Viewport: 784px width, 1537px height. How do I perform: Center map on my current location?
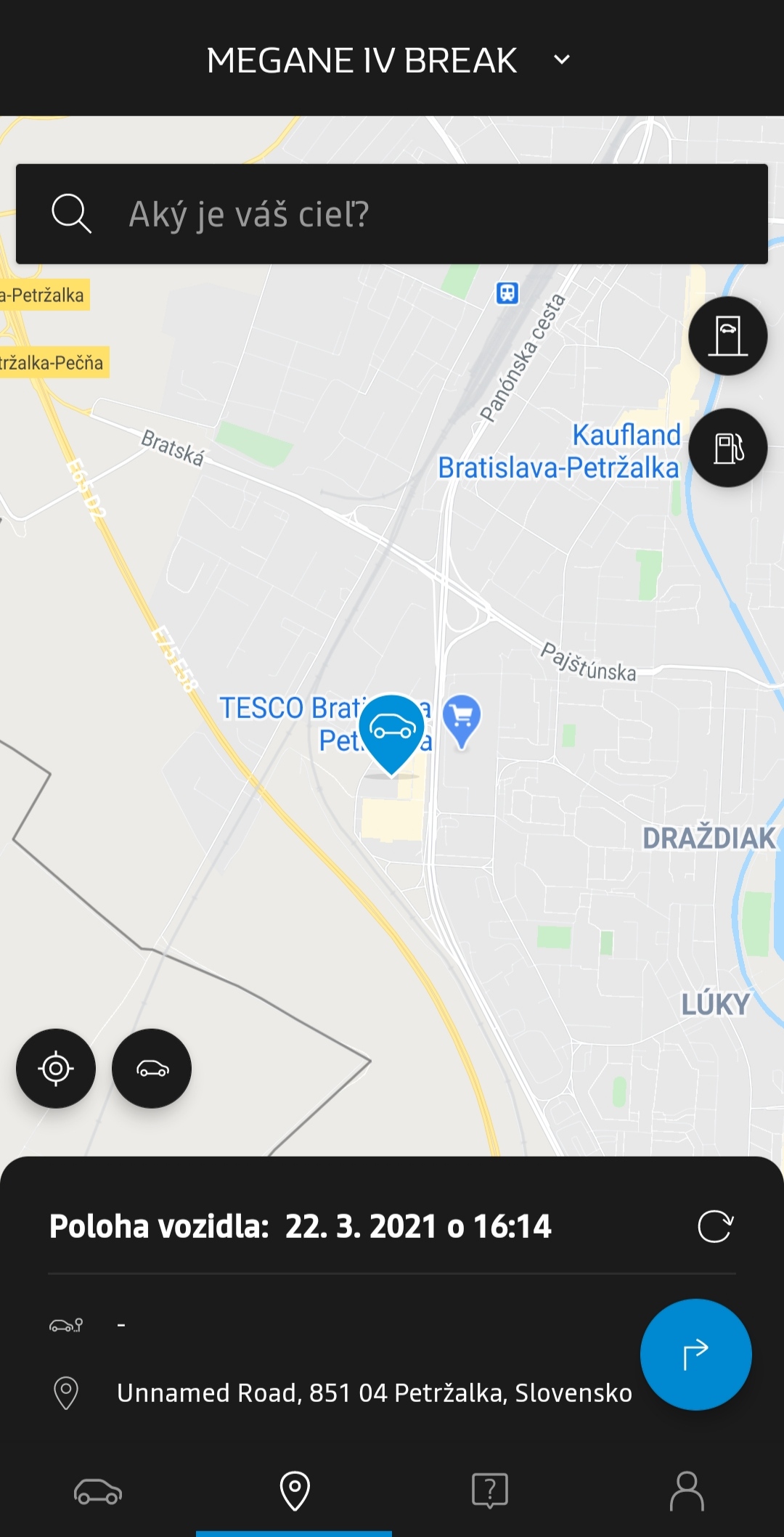click(x=56, y=1069)
